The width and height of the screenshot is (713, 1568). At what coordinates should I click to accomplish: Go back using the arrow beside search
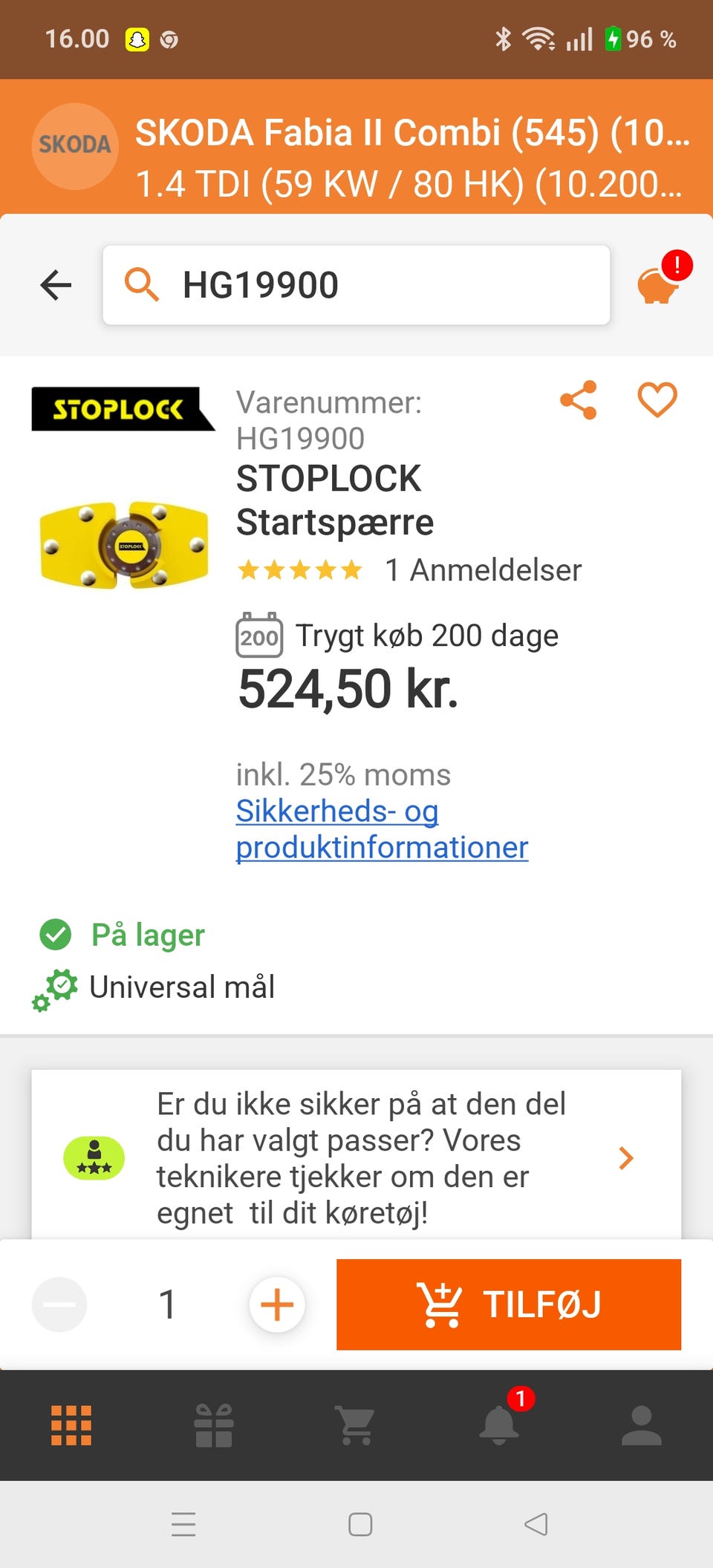[x=56, y=285]
